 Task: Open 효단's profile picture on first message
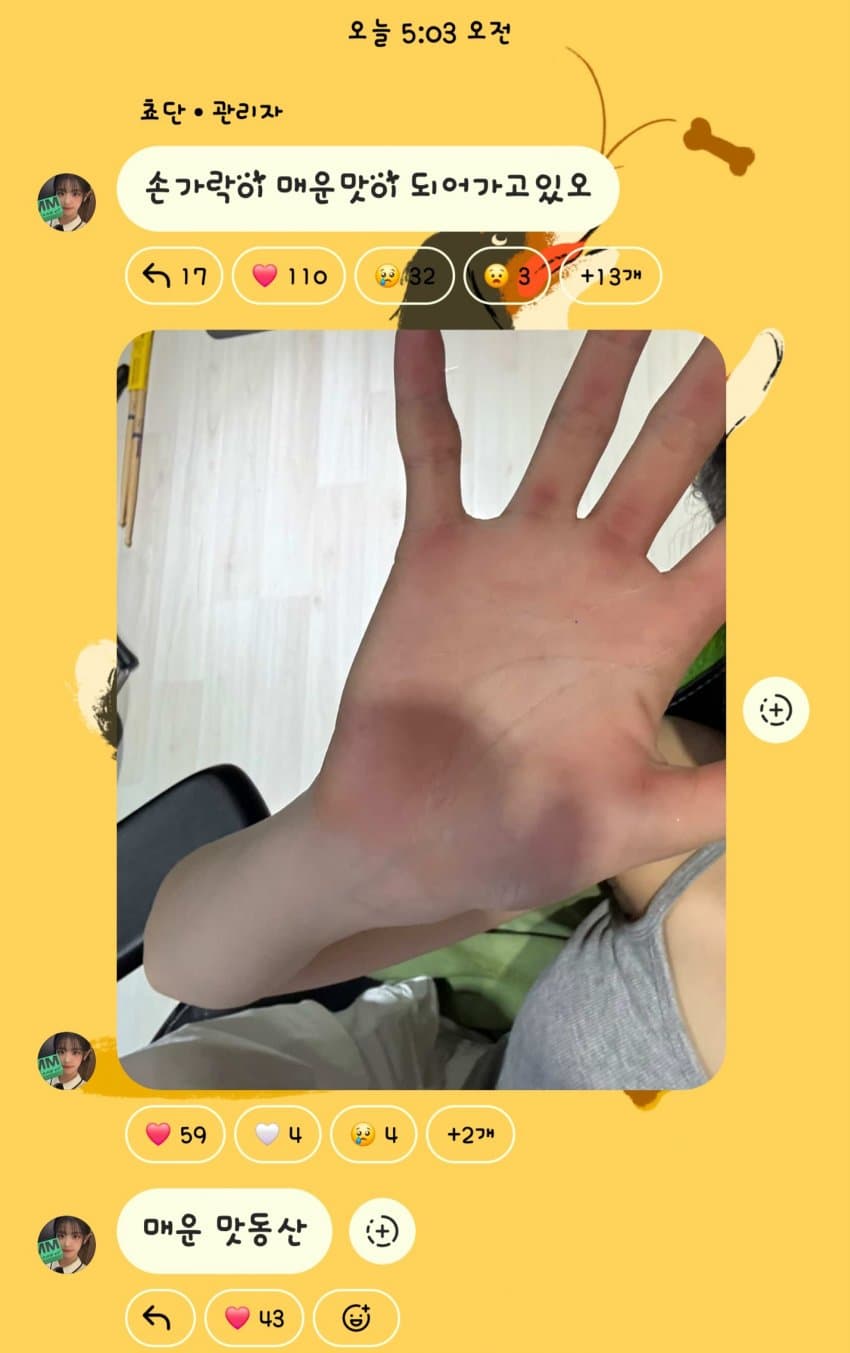point(67,202)
